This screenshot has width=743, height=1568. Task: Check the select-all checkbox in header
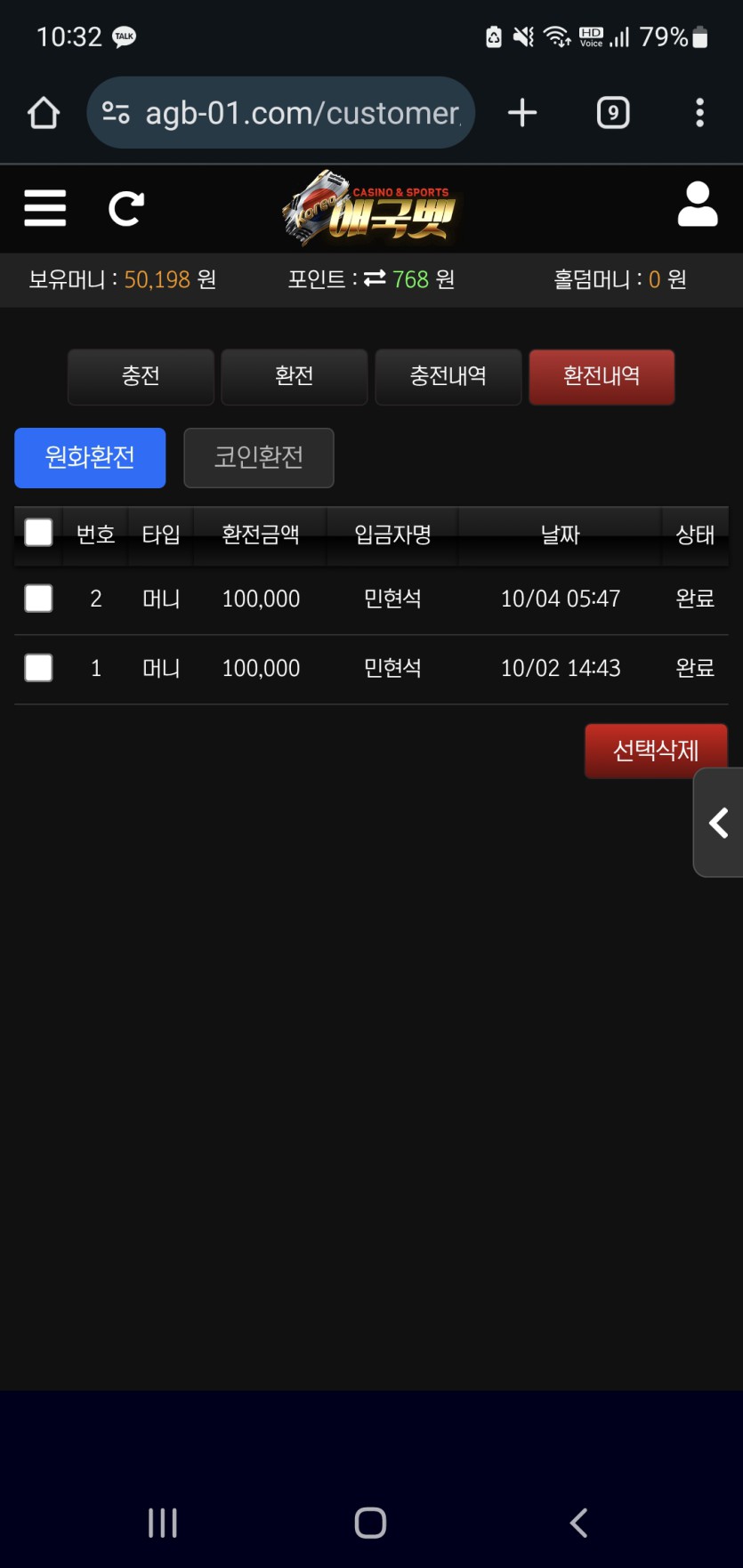[x=38, y=533]
